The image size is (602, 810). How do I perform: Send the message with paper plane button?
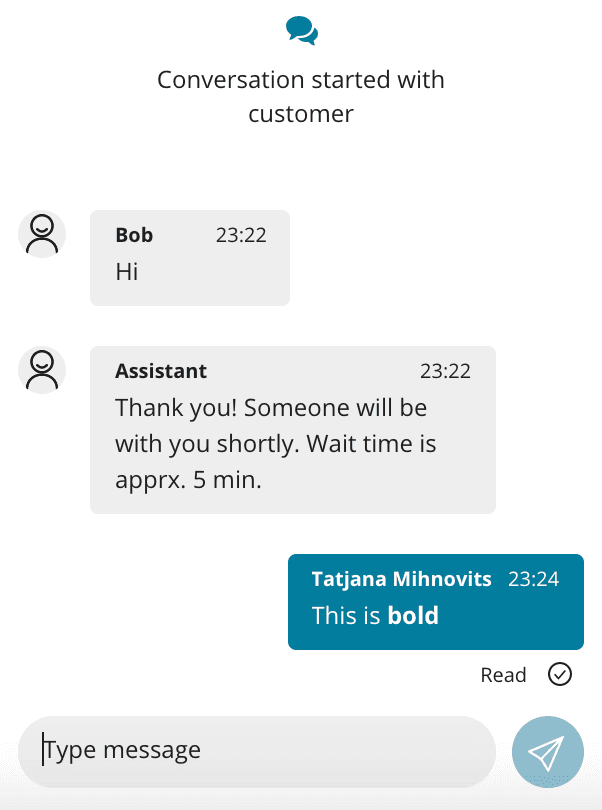tap(547, 752)
